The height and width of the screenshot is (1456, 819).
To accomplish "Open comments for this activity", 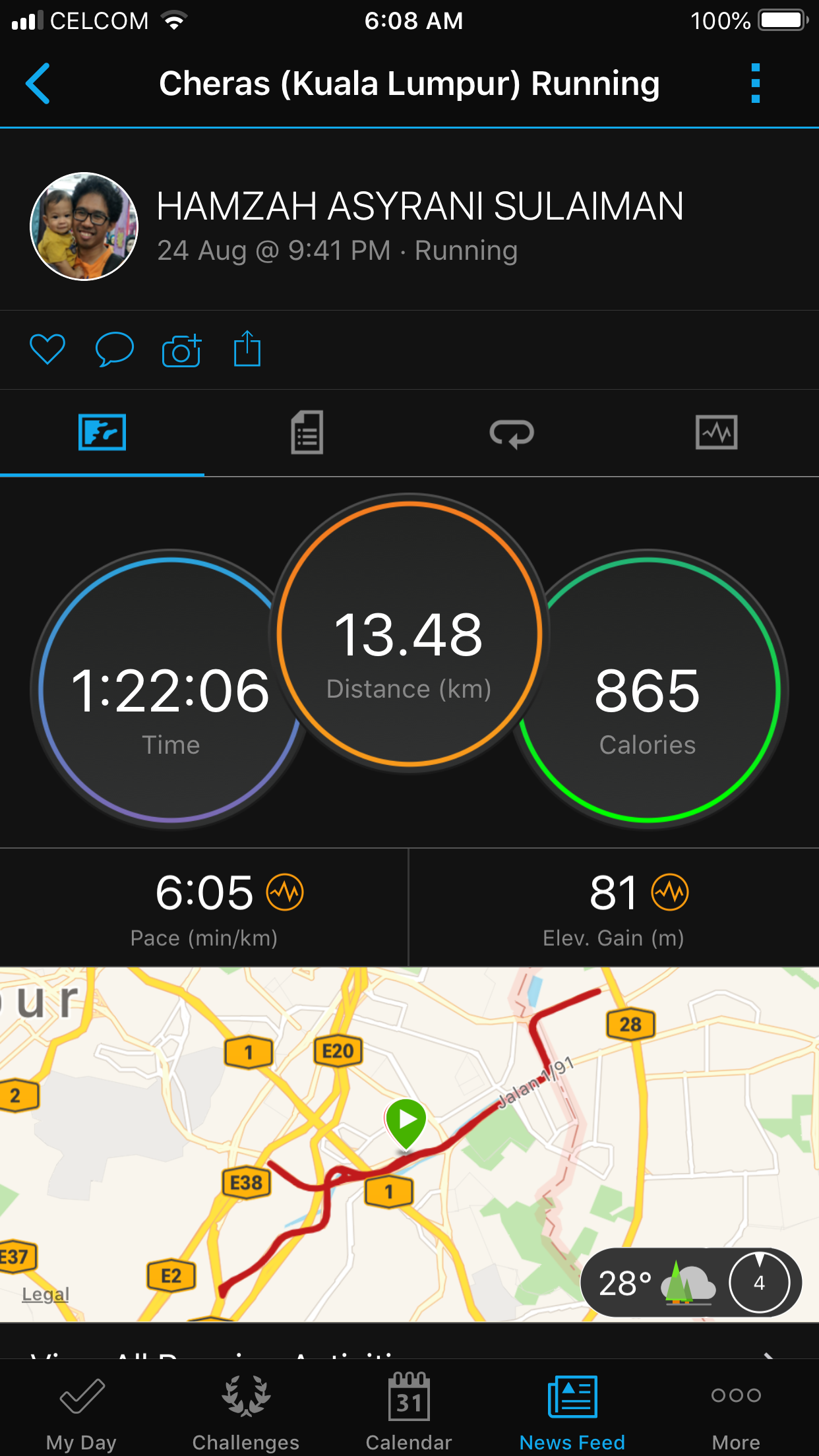I will click(x=115, y=349).
